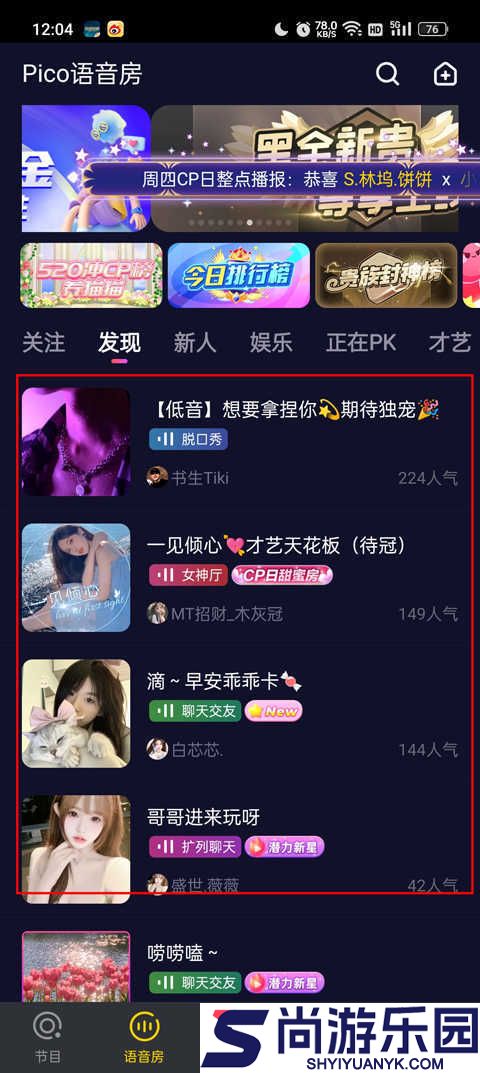
Task: Open the 贵族封神榜 banner
Action: pyautogui.click(x=386, y=275)
